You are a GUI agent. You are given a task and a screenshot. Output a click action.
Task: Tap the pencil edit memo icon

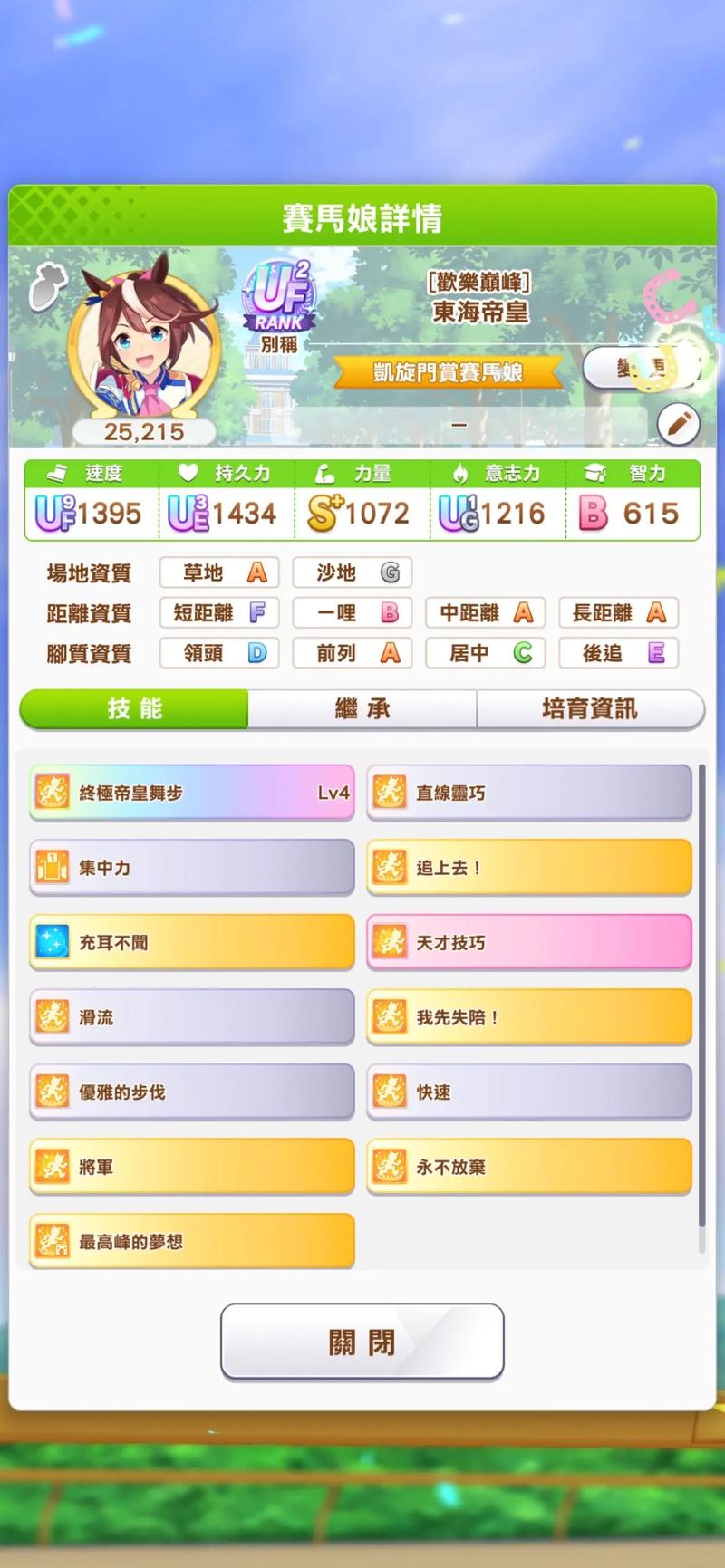click(x=678, y=422)
